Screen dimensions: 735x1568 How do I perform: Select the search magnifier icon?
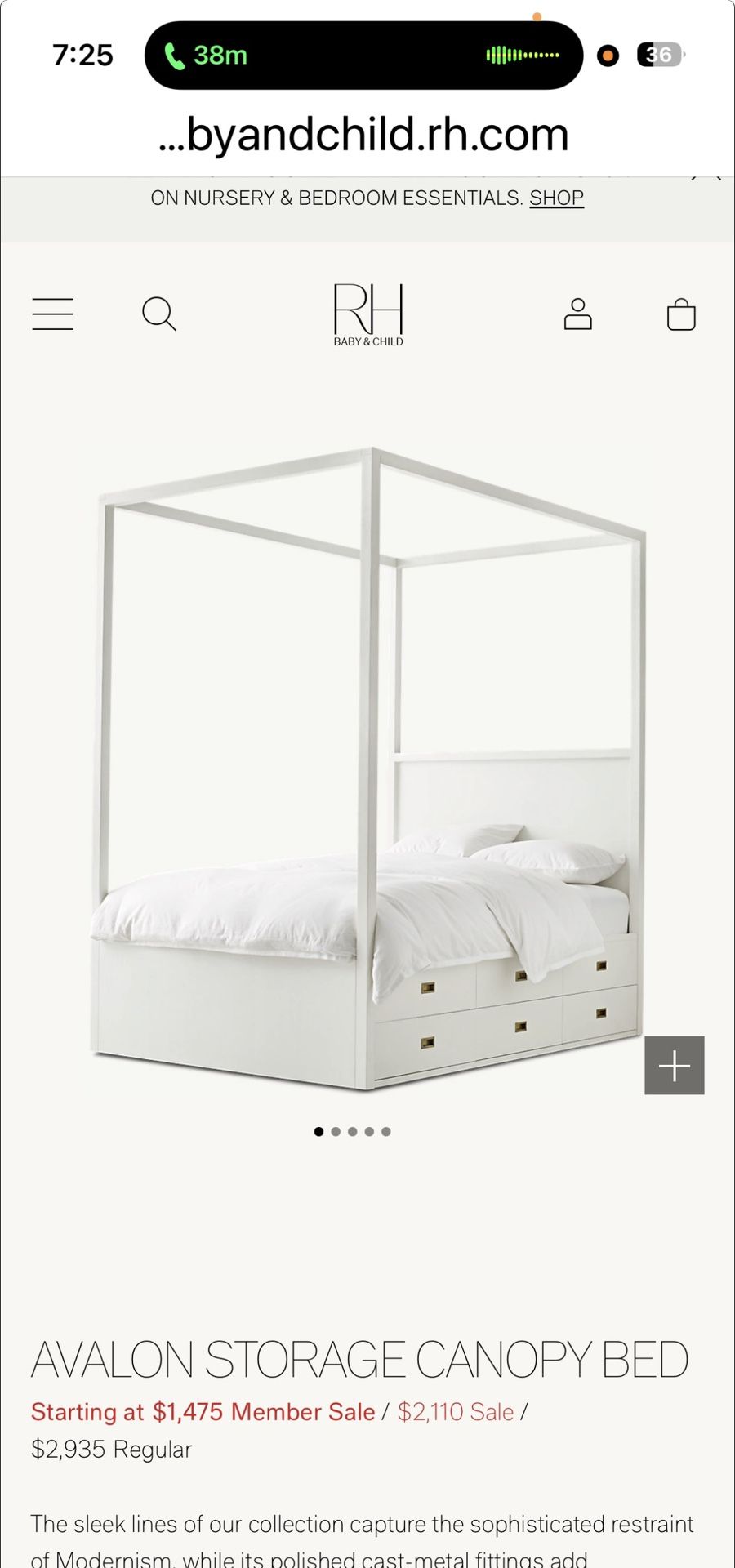tap(160, 314)
